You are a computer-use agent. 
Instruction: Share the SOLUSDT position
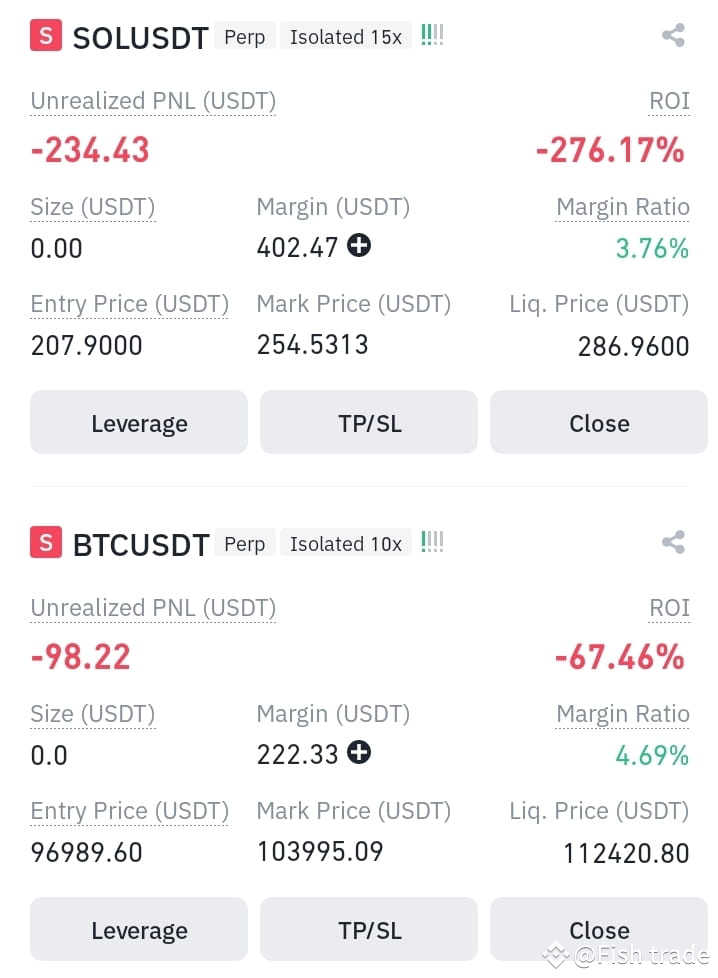[673, 37]
